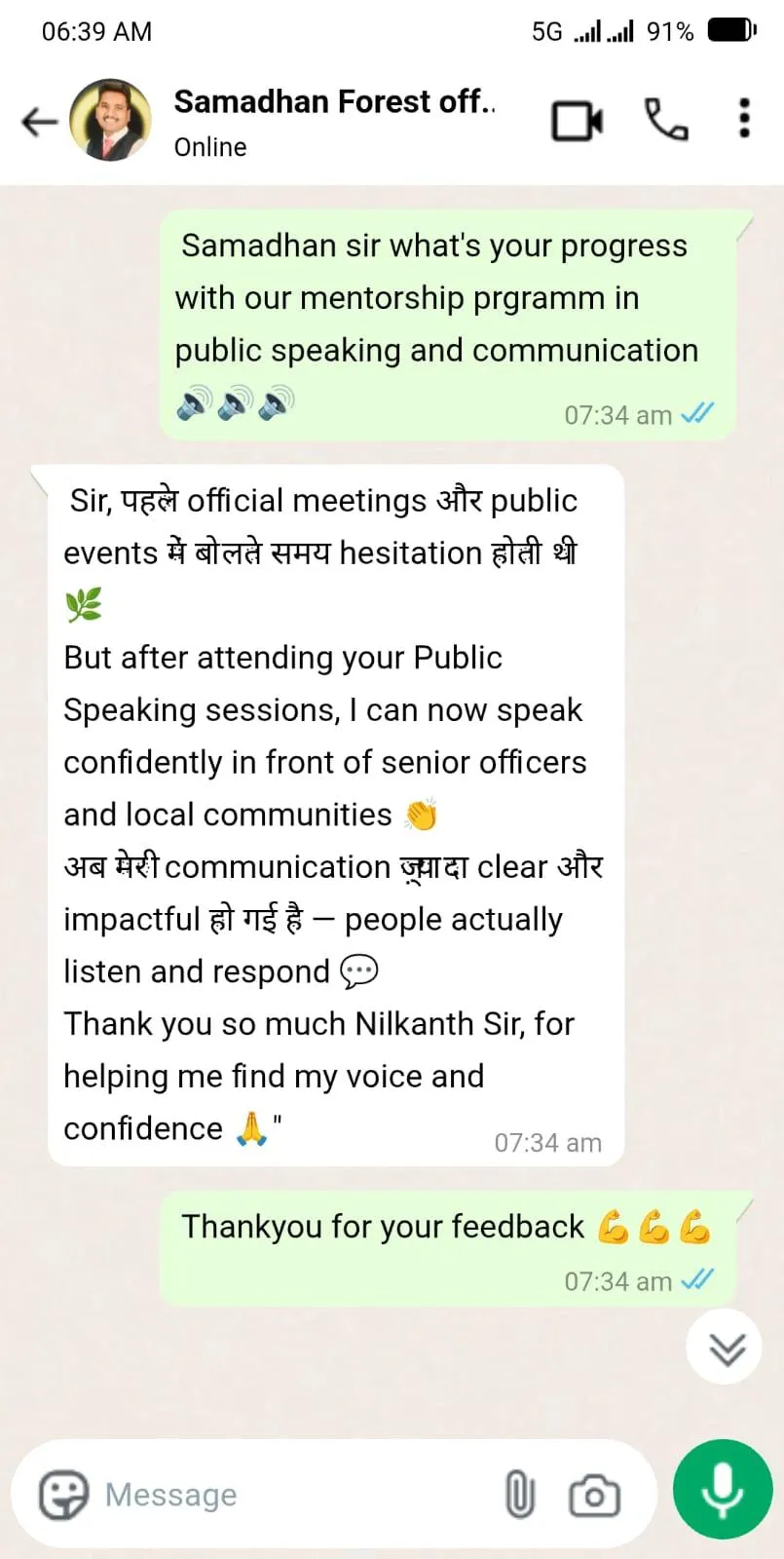Record a voice message with microphone

(x=723, y=1490)
